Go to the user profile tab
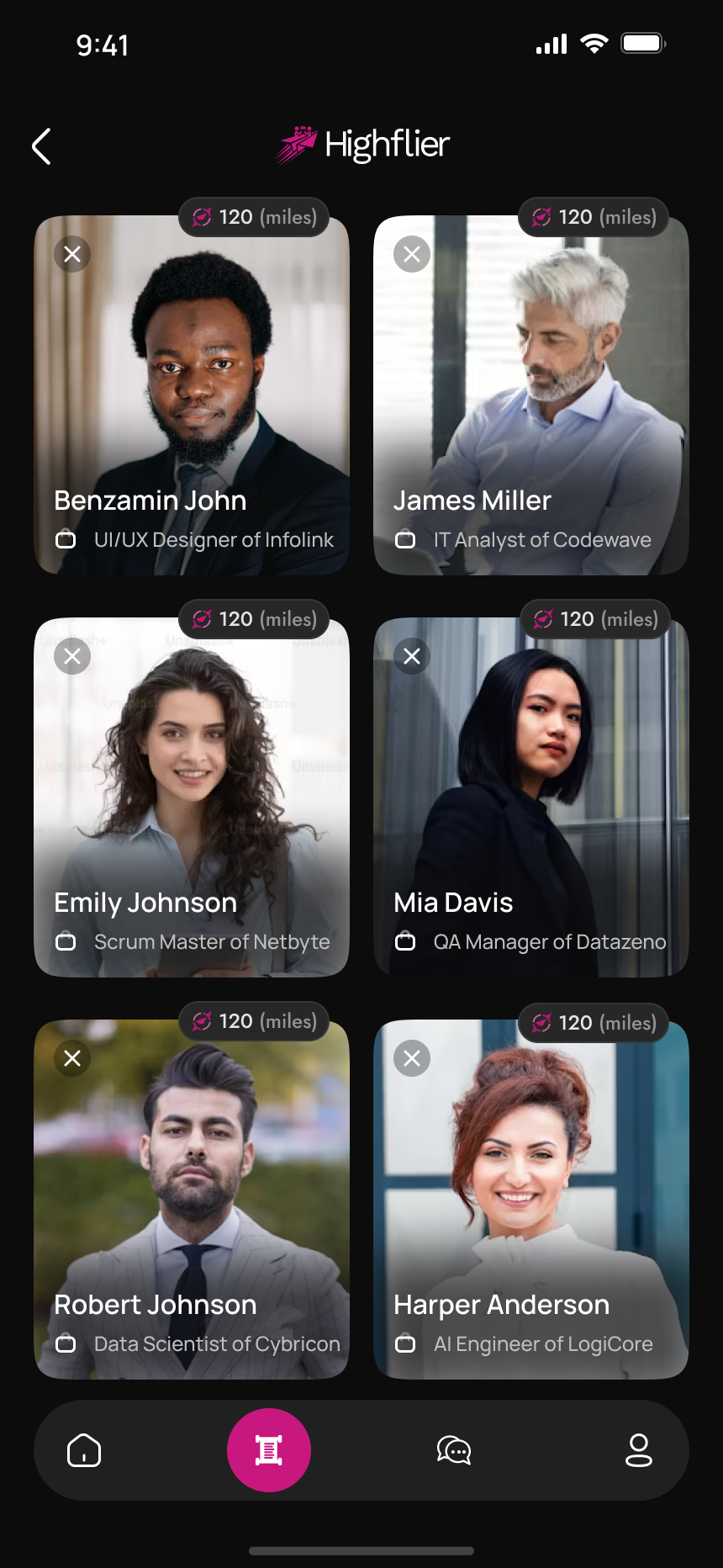The height and width of the screenshot is (1568, 723). (x=639, y=1450)
